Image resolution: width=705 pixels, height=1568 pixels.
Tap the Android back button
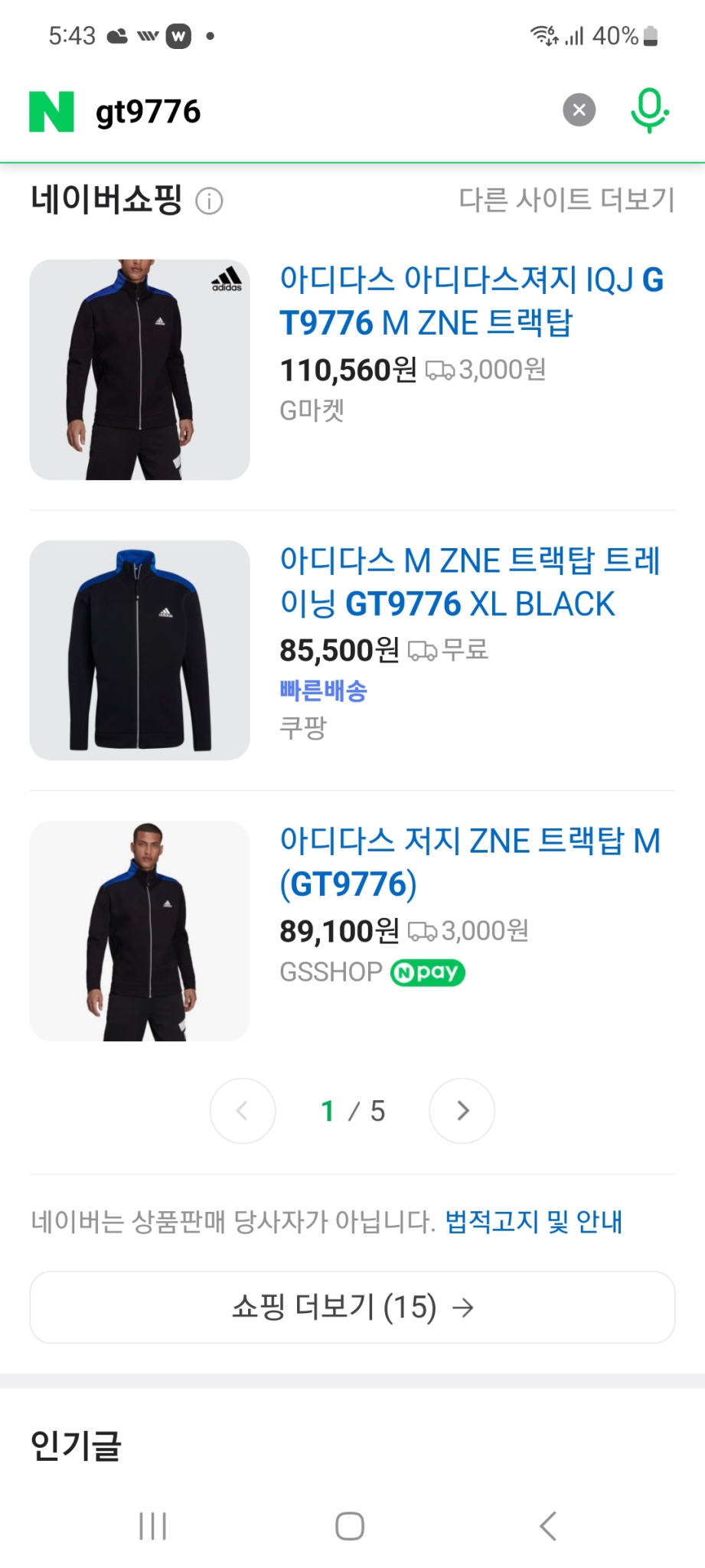[x=547, y=1525]
